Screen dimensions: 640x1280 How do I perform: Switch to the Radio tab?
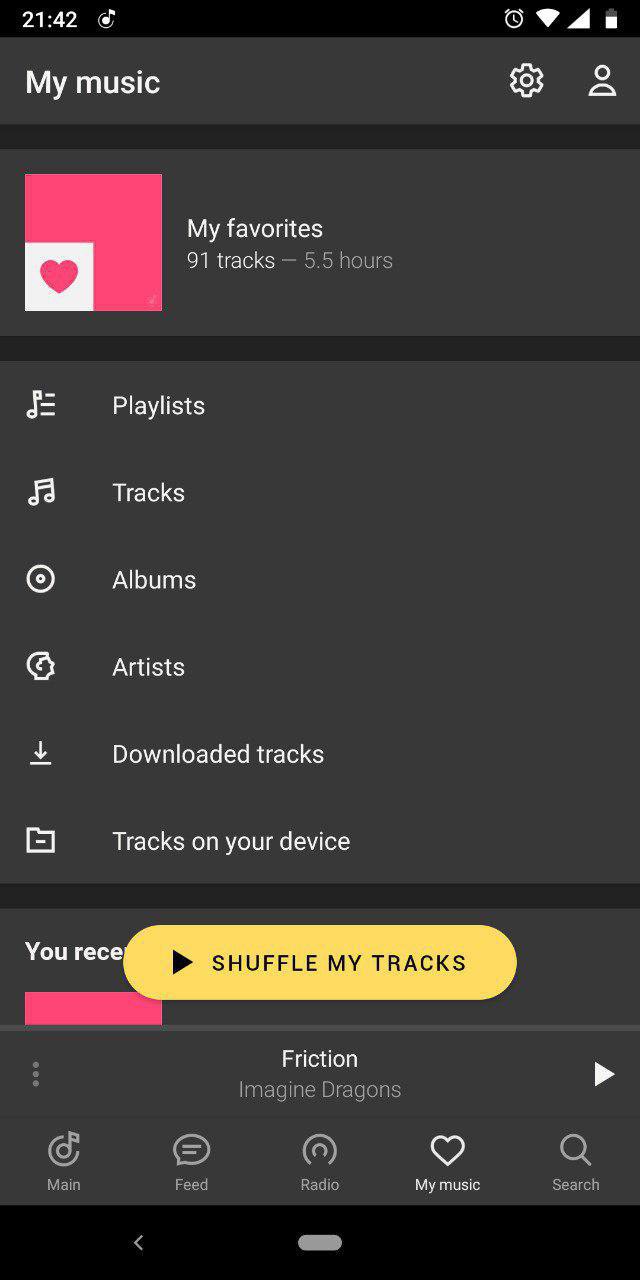pos(320,1162)
